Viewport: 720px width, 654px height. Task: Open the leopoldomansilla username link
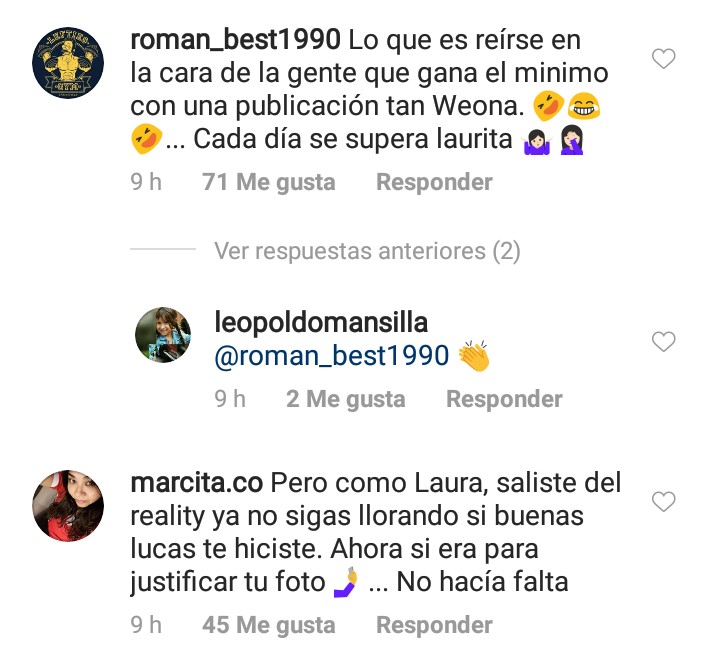321,322
